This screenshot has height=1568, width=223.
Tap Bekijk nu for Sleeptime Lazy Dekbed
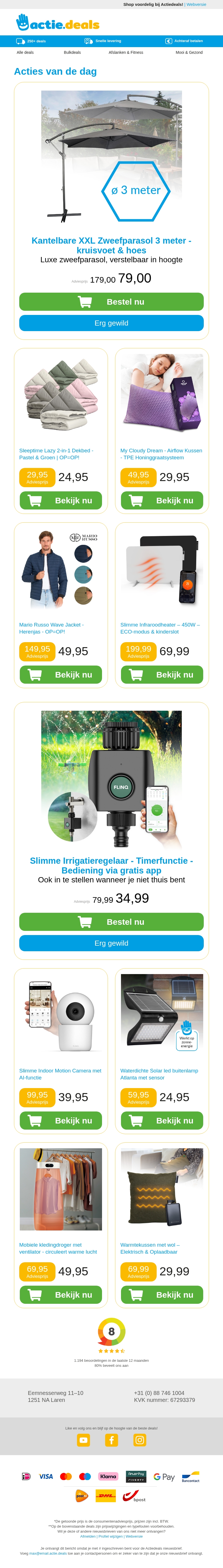(x=61, y=500)
